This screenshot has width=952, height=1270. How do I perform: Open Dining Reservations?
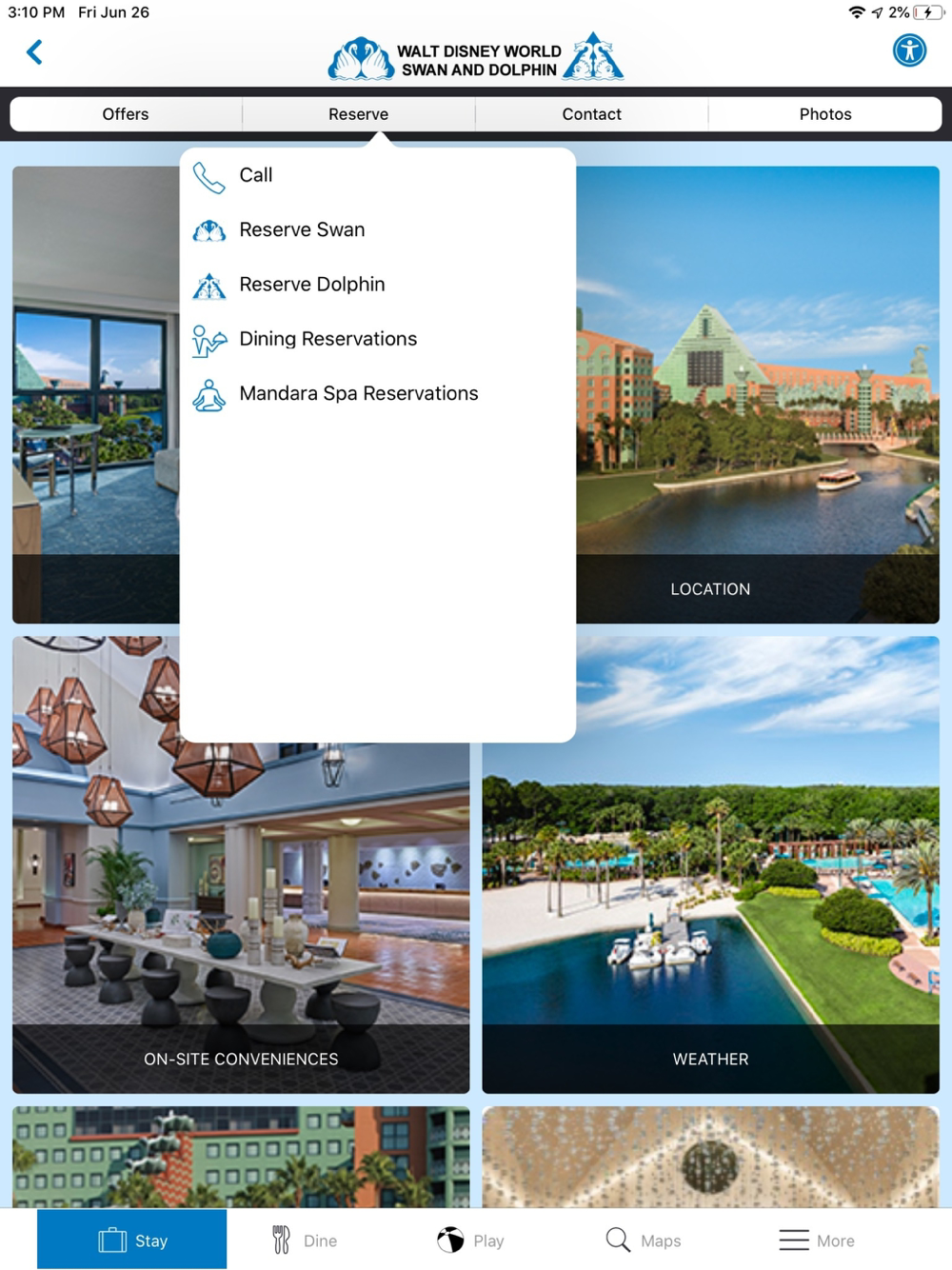pyautogui.click(x=378, y=339)
